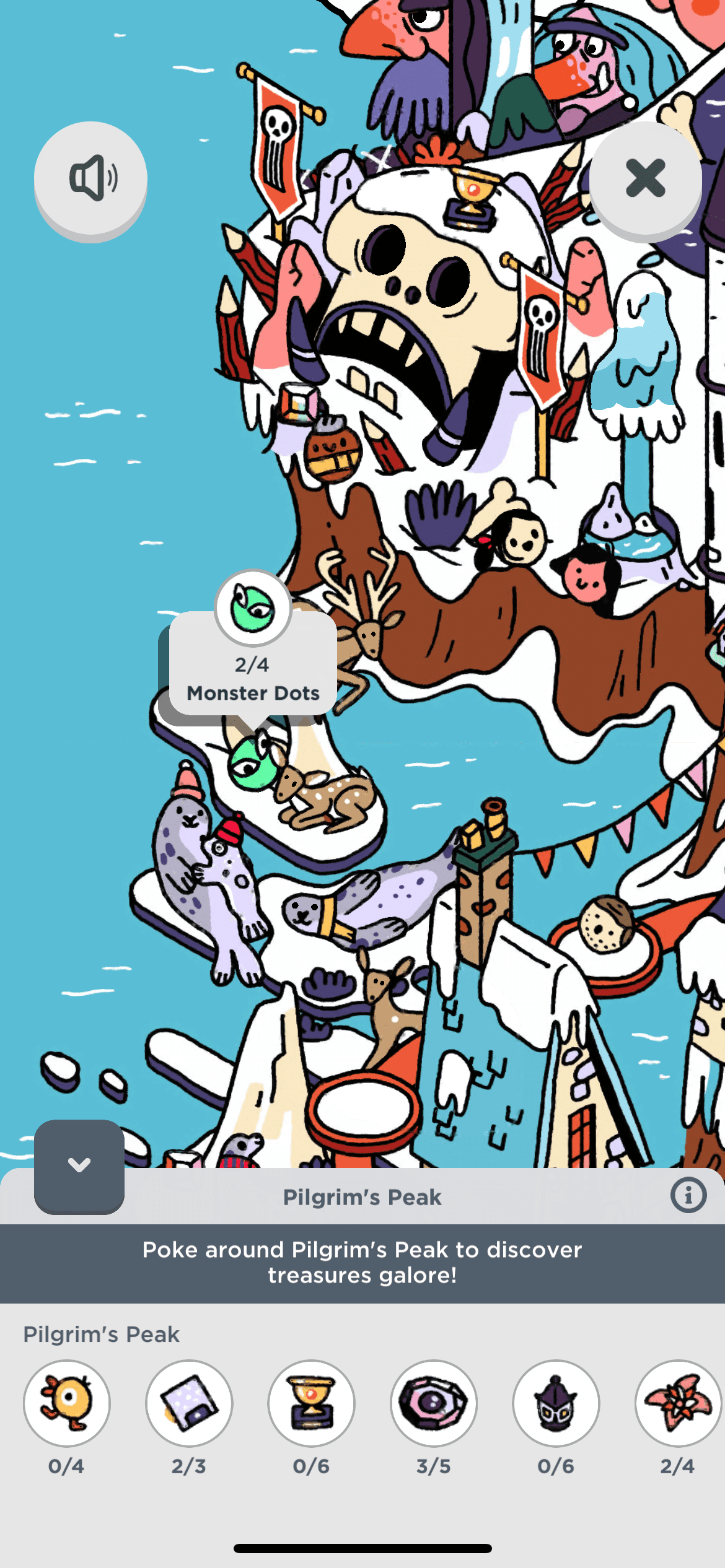Close the Pilgrim's Peak scene
Screen dimensions: 725x1568
click(645, 178)
